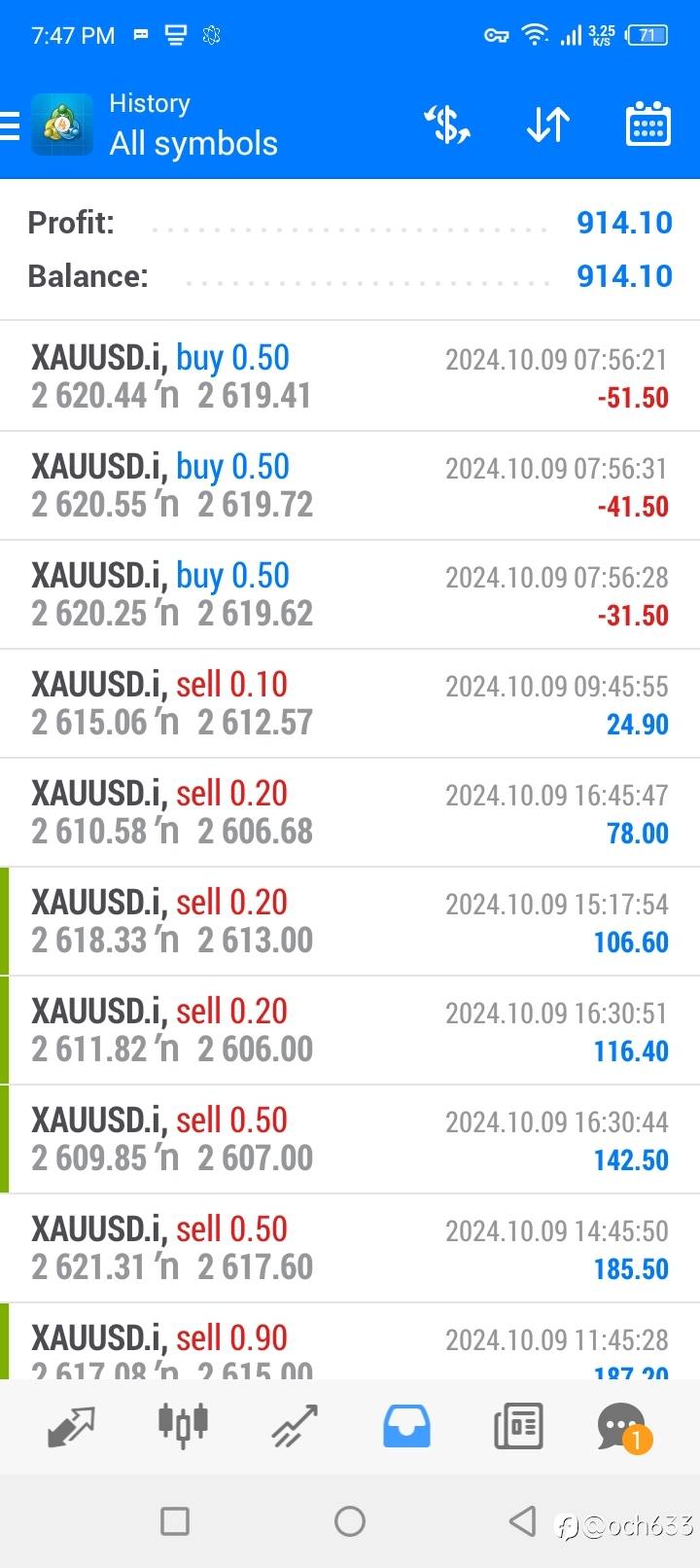Viewport: 700px width, 1568px height.
Task: Open the calendar date range picker
Action: [647, 125]
